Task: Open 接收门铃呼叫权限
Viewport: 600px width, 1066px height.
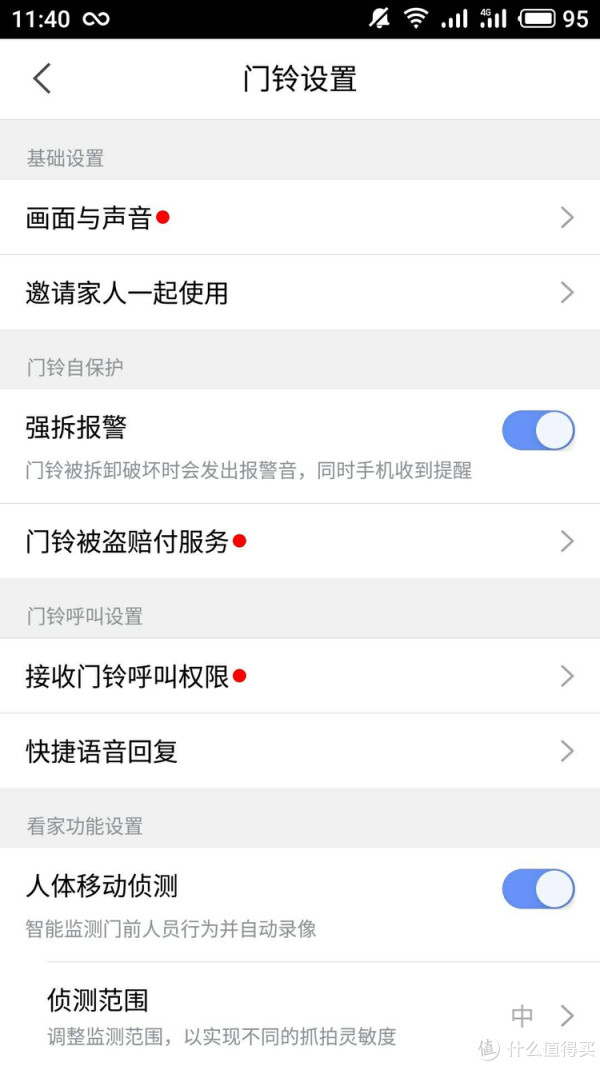Action: click(x=300, y=676)
